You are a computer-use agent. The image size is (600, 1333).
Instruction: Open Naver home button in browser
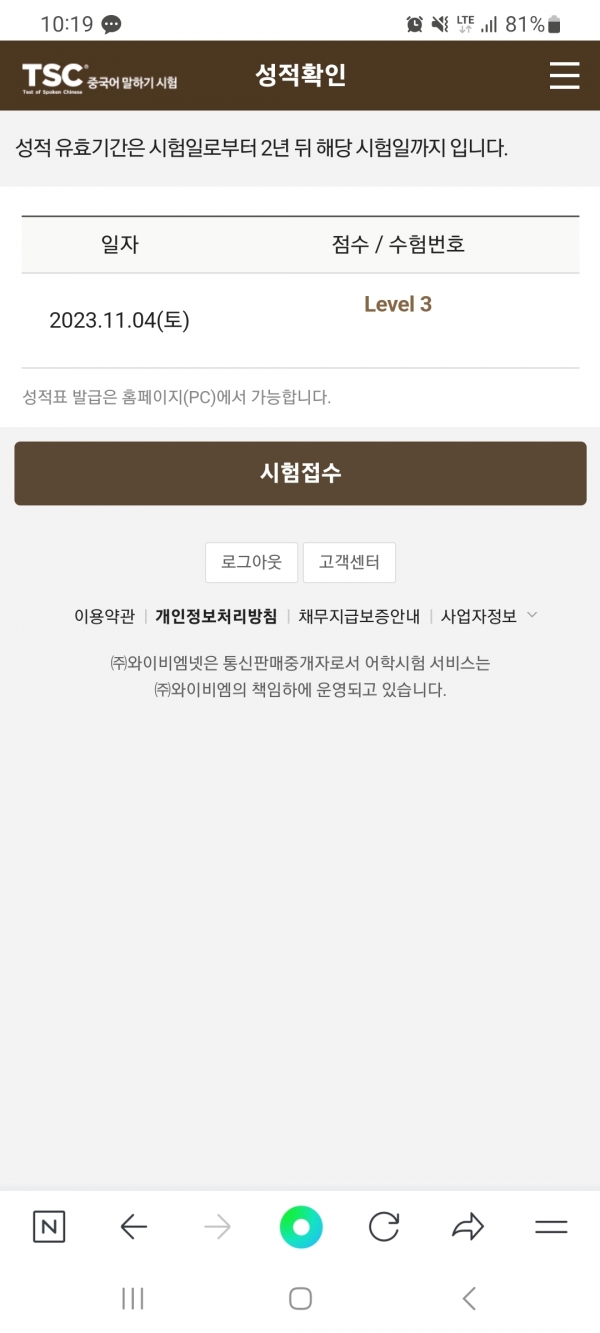point(49,1227)
